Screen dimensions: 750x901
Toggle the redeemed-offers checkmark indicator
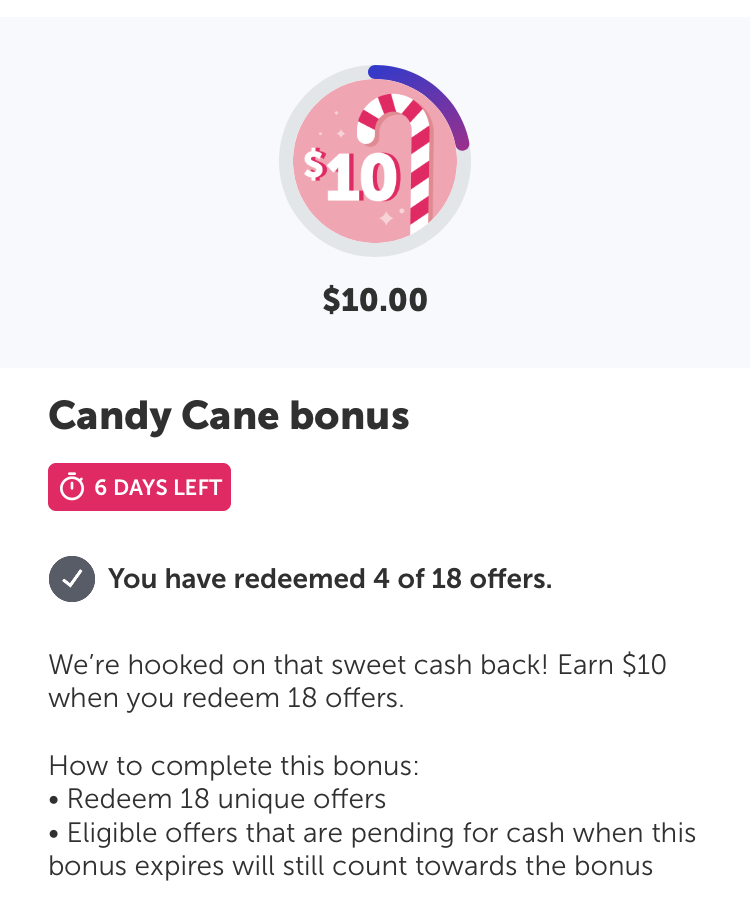pos(70,578)
